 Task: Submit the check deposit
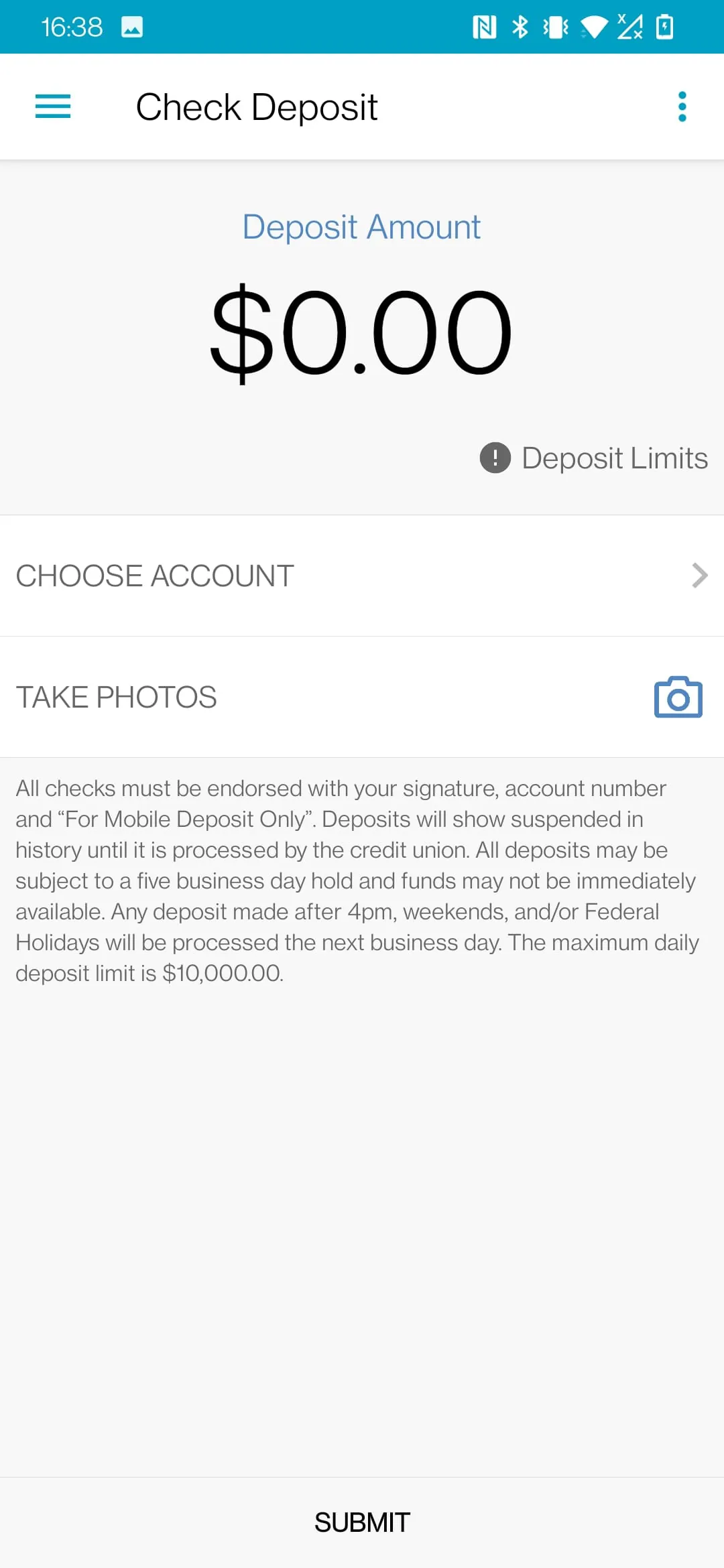362,1522
